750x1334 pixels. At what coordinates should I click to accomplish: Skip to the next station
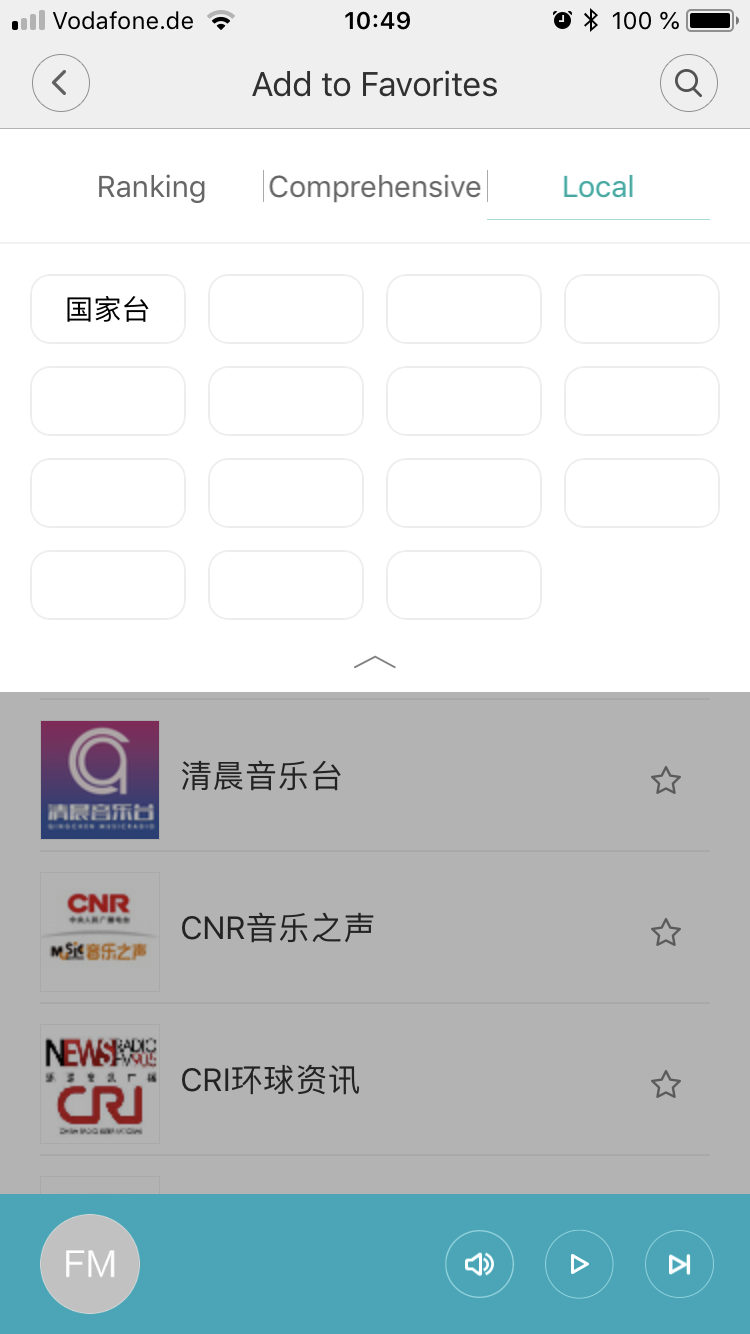[680, 1264]
